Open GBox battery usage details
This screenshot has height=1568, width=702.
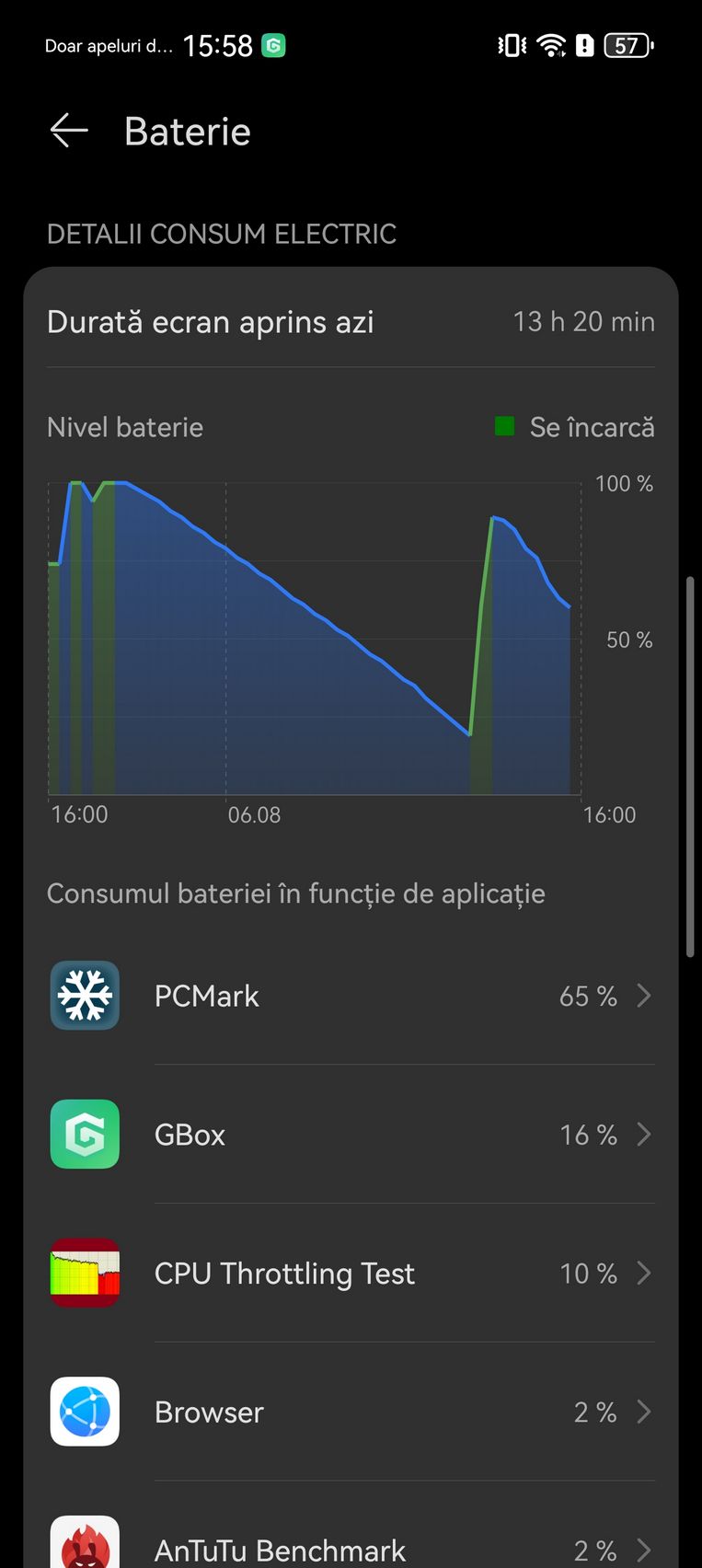point(351,1135)
